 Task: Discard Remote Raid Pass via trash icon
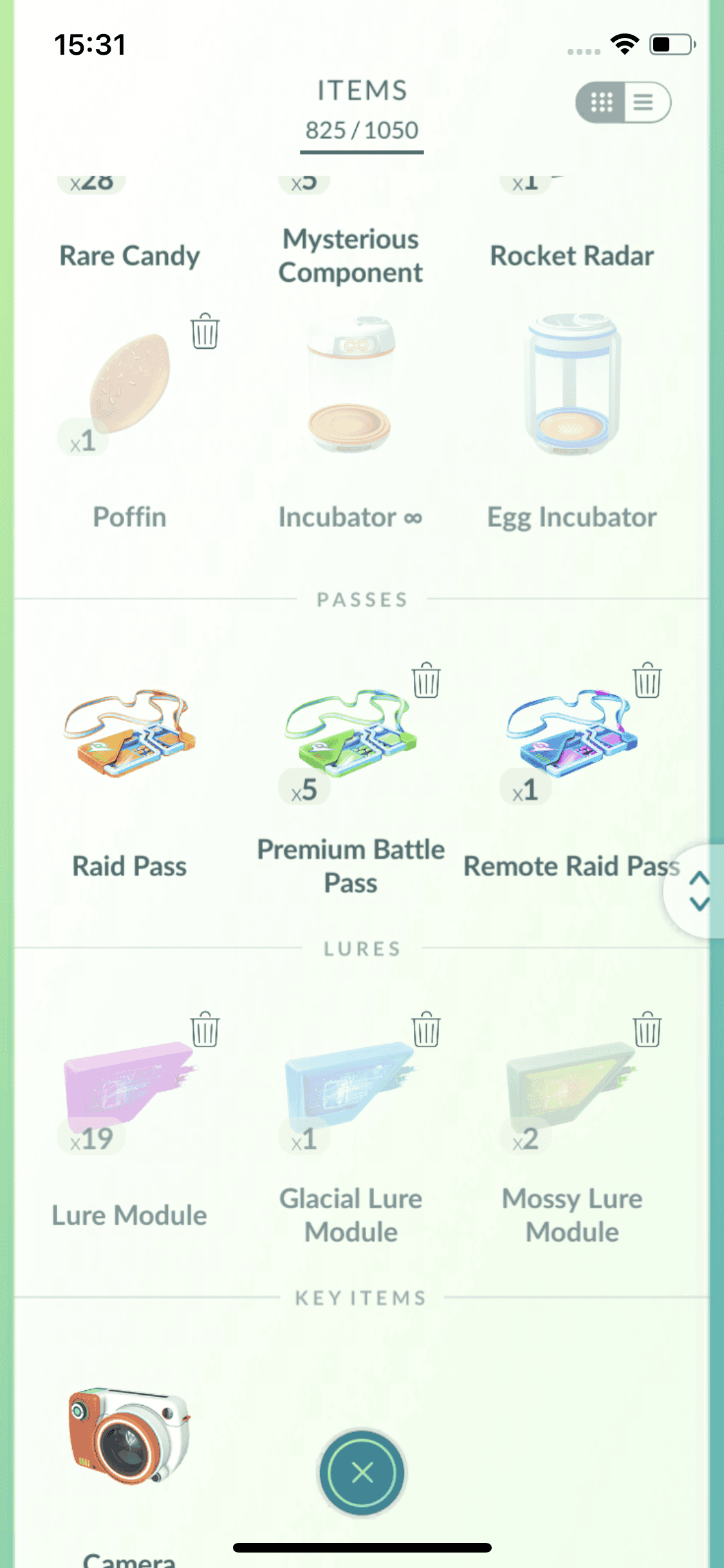tap(647, 681)
